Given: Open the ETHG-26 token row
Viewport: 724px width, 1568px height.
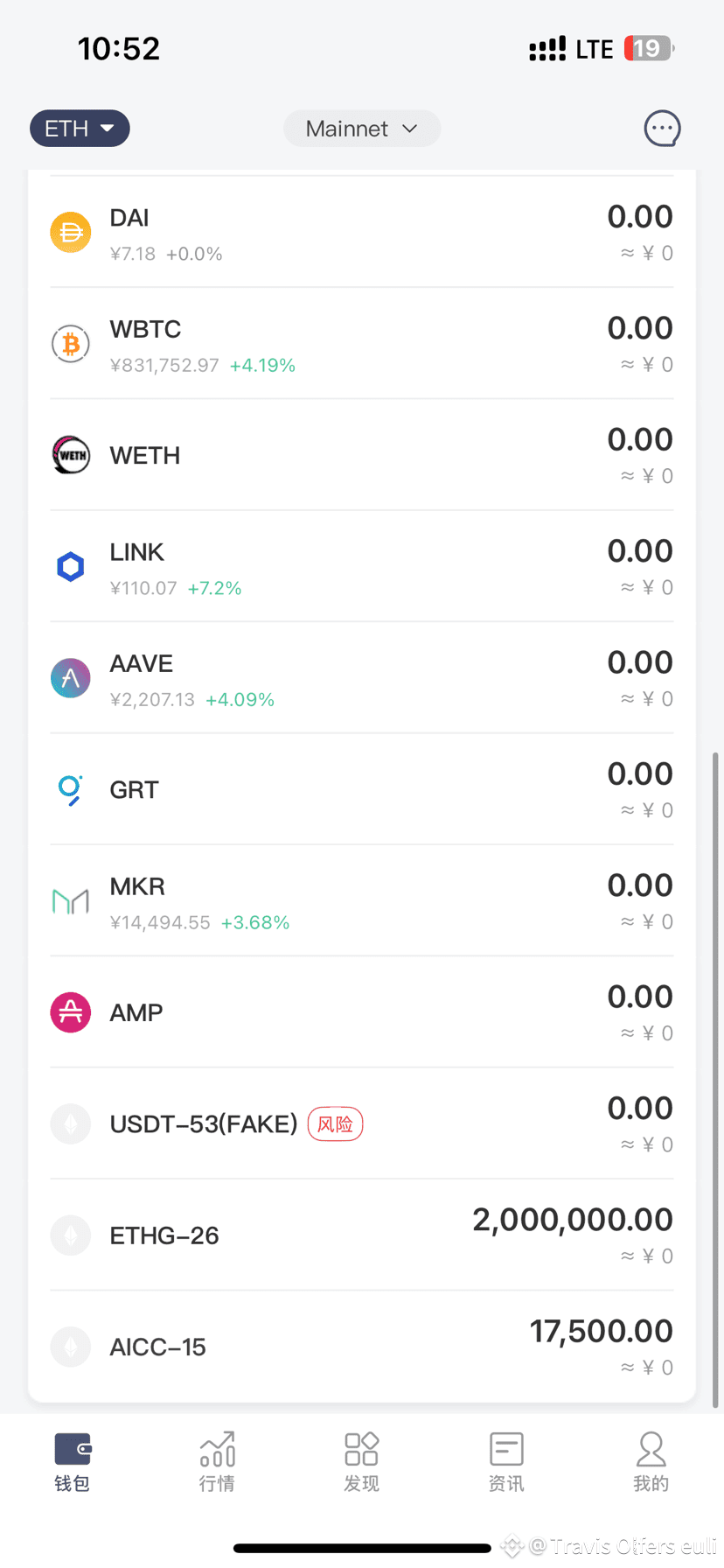Looking at the screenshot, I should pos(362,1235).
